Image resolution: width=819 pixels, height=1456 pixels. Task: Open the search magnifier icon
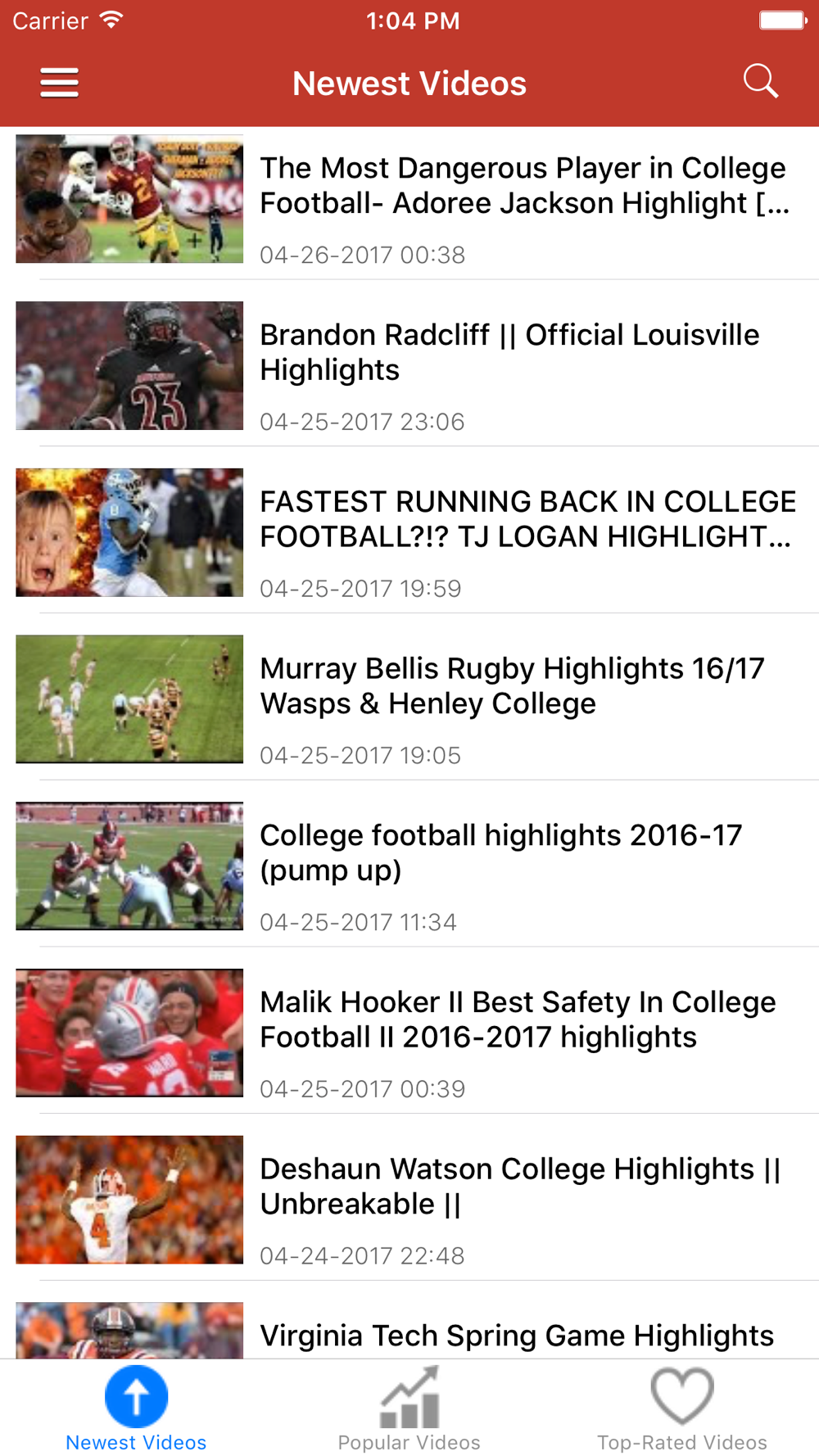tap(760, 81)
